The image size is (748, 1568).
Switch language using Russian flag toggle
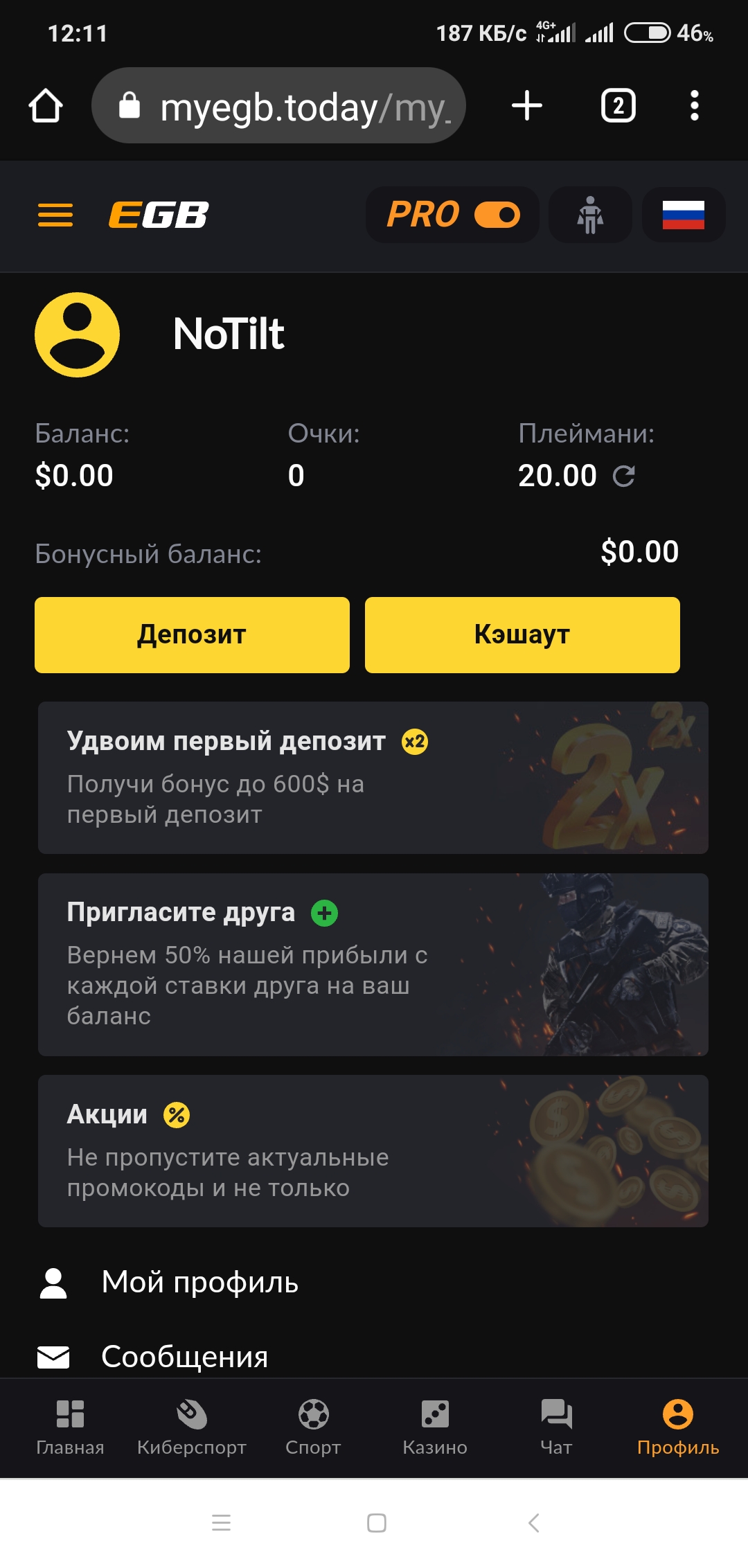click(x=683, y=215)
